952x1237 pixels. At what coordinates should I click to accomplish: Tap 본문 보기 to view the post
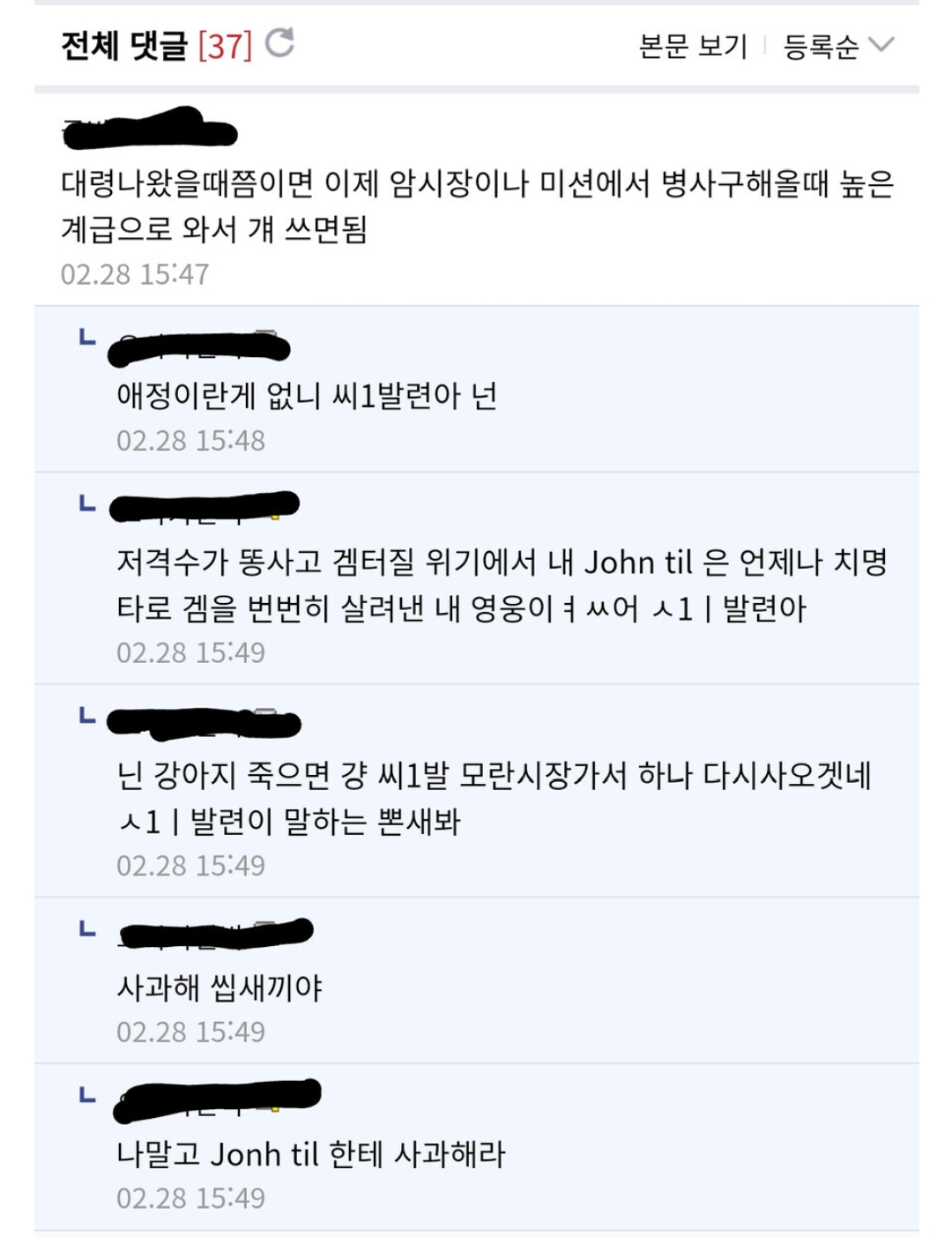[692, 46]
